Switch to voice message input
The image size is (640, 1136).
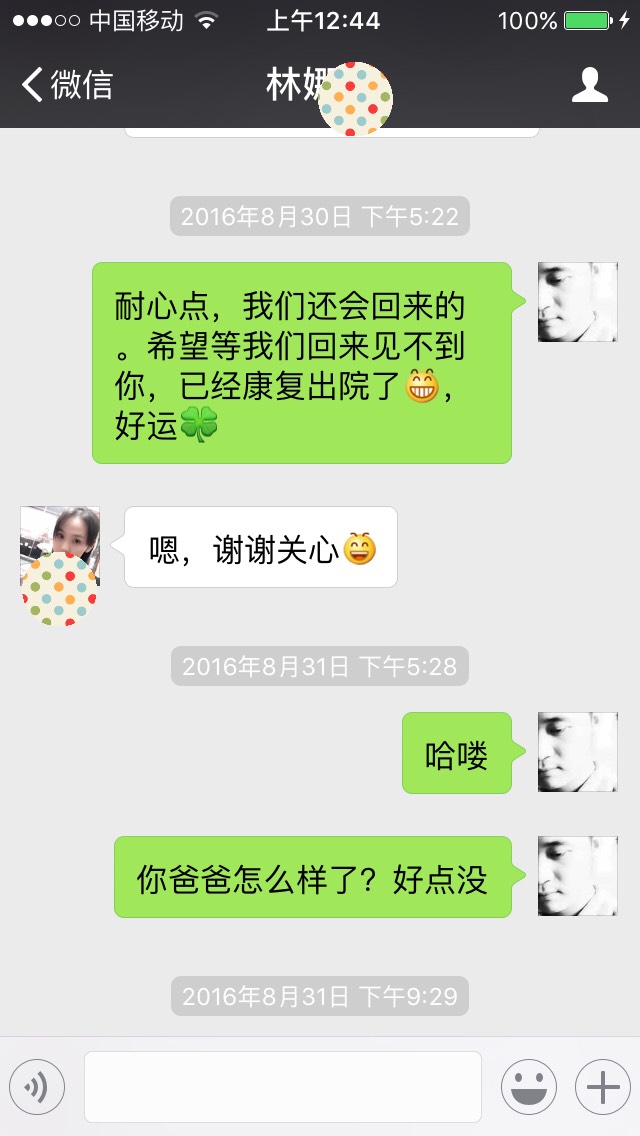coord(37,1086)
